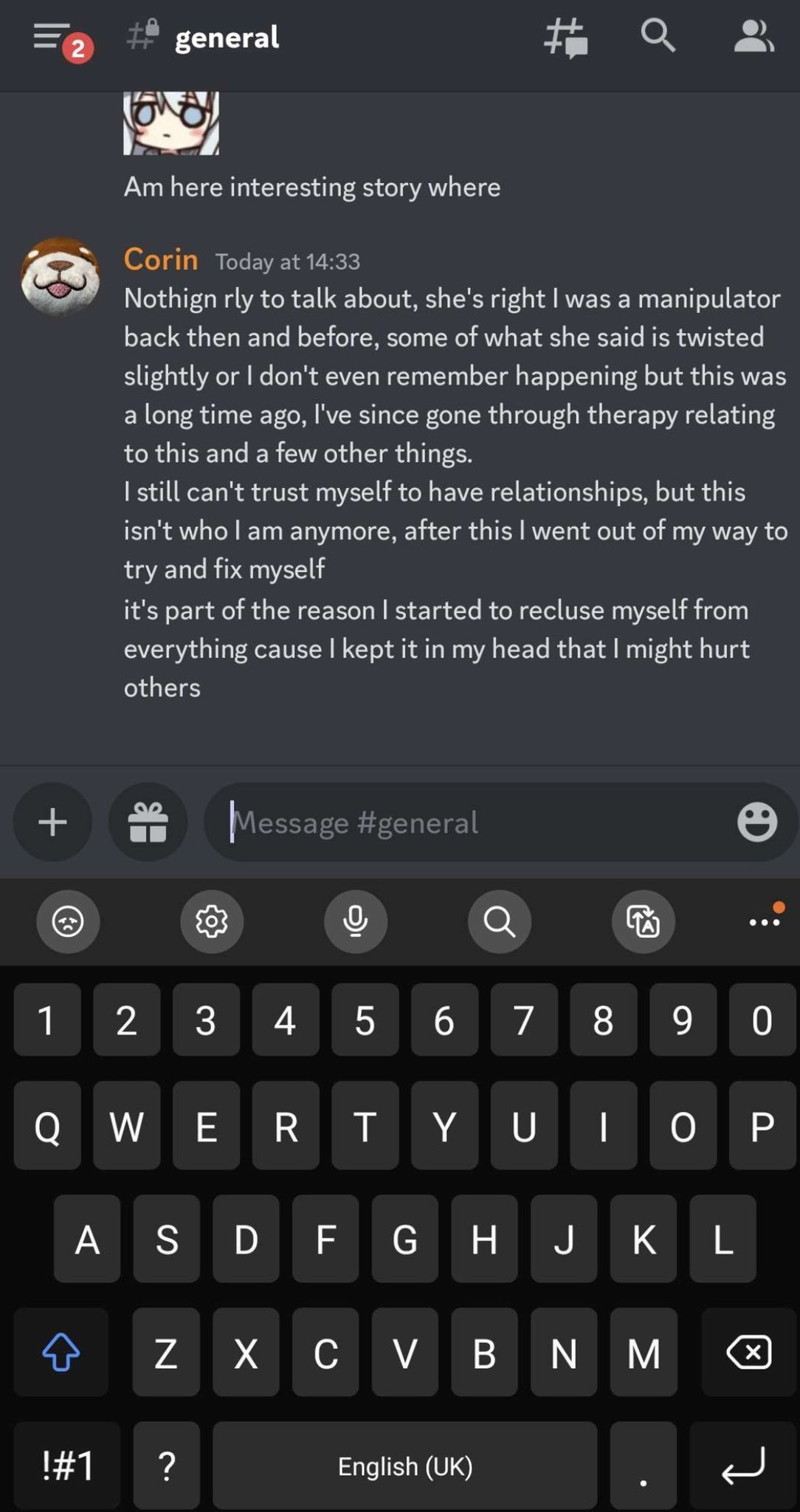Search messages in this channel

click(x=658, y=35)
